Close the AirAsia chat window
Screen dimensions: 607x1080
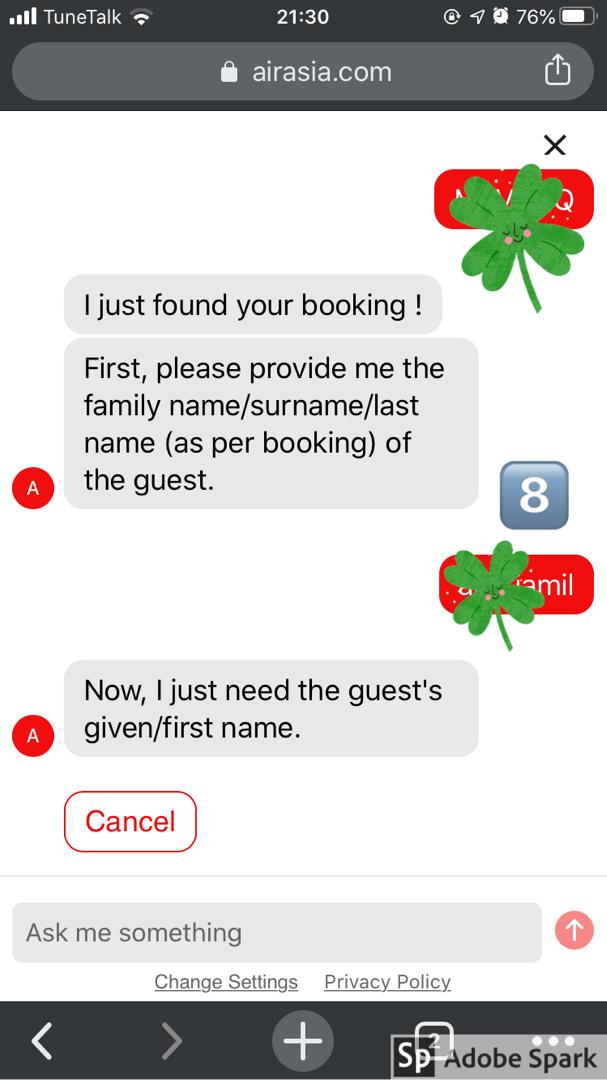point(555,145)
